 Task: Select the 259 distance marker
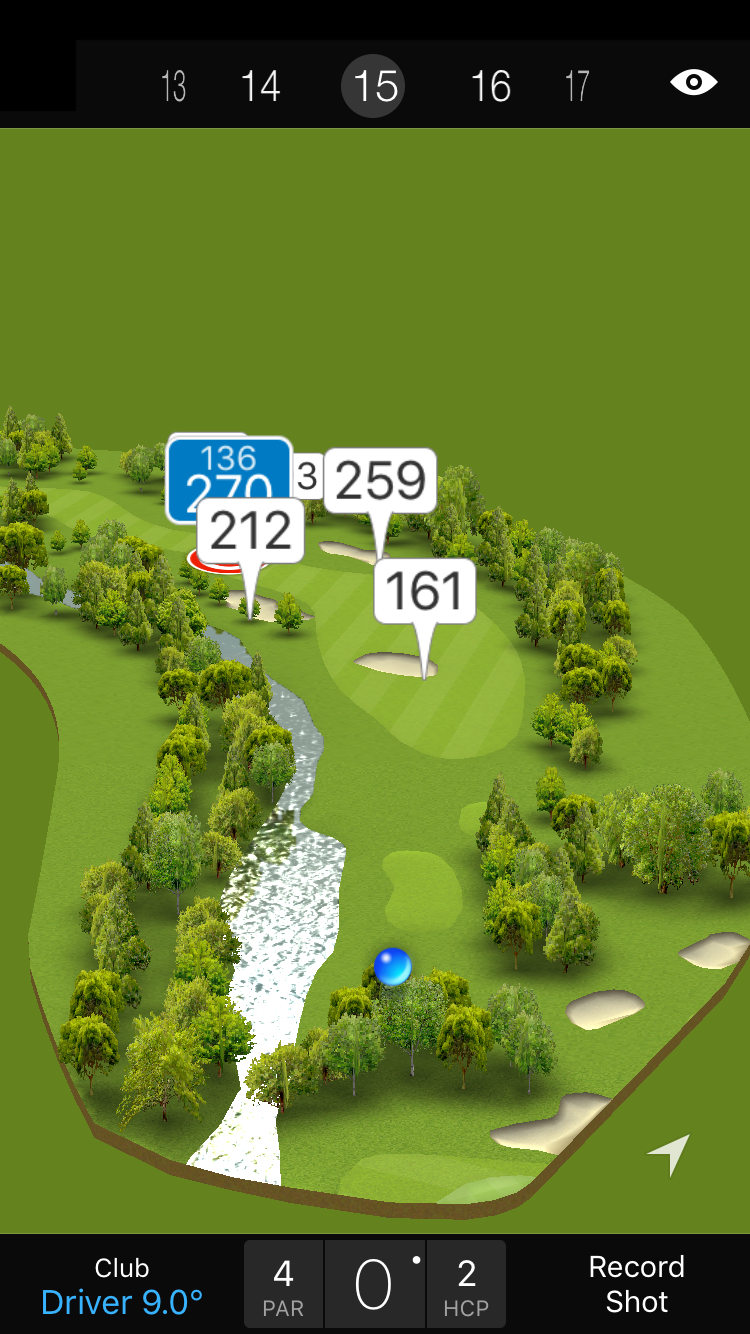click(380, 481)
